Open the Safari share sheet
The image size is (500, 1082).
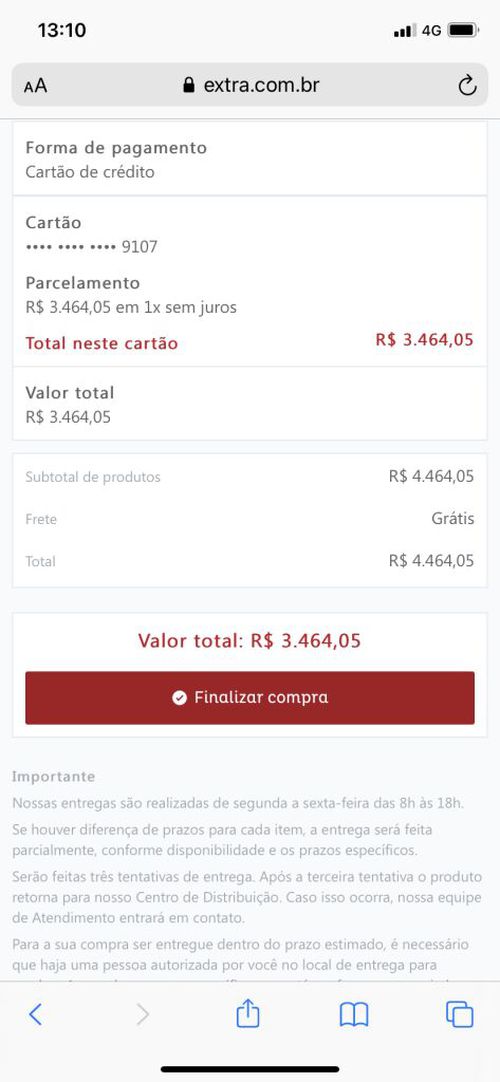click(248, 1013)
